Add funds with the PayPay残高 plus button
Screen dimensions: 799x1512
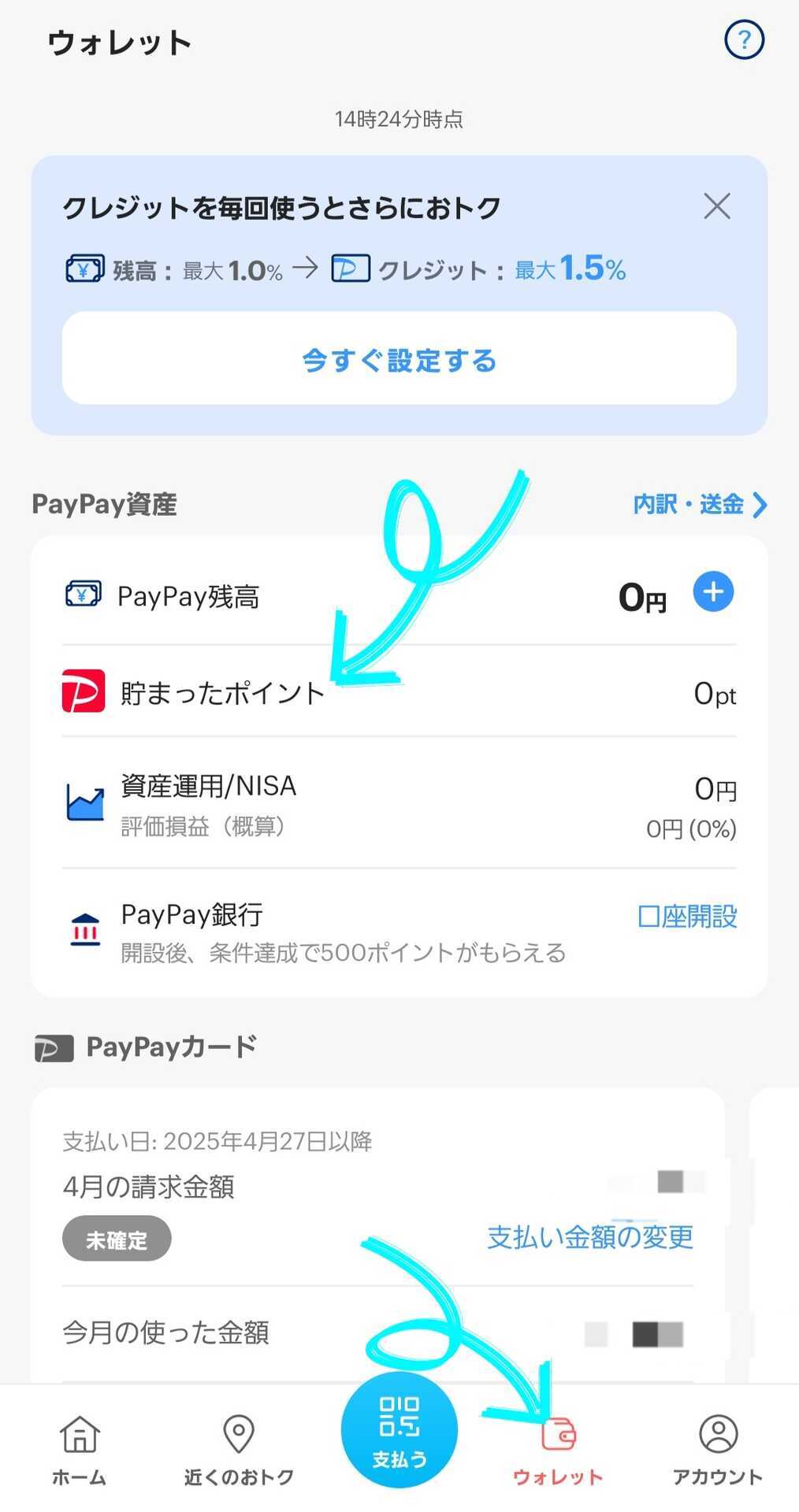point(713,592)
